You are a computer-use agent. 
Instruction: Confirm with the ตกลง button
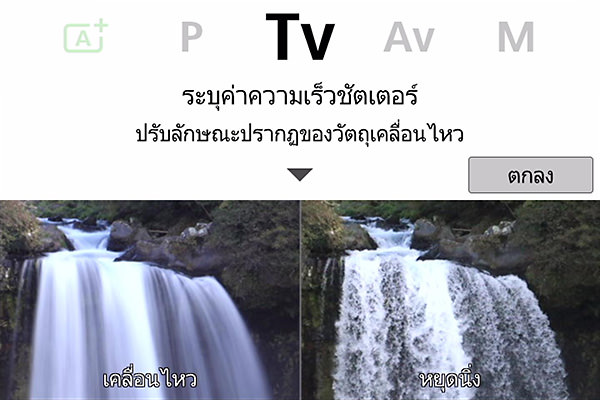[x=530, y=175]
